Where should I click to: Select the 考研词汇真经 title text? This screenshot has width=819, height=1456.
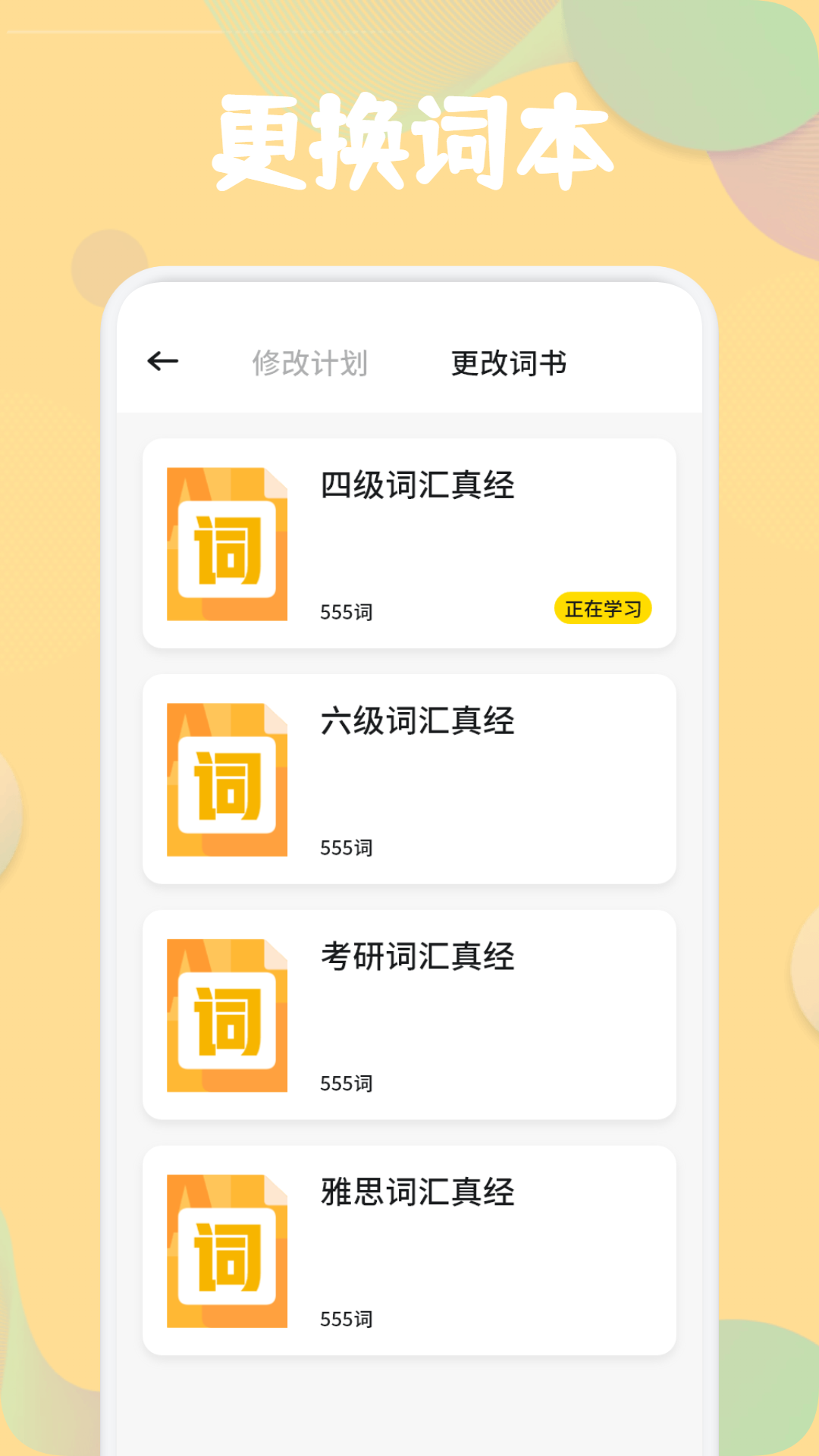(x=416, y=958)
